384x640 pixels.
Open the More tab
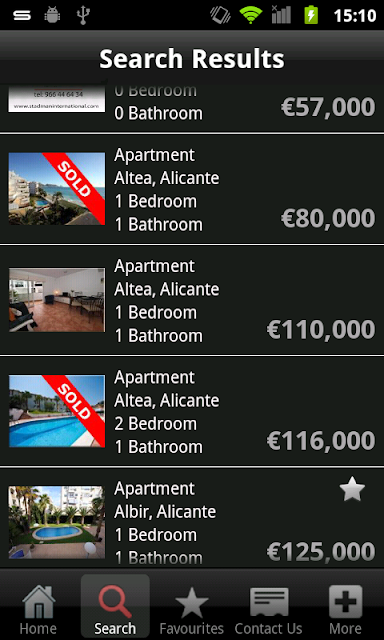(345, 607)
